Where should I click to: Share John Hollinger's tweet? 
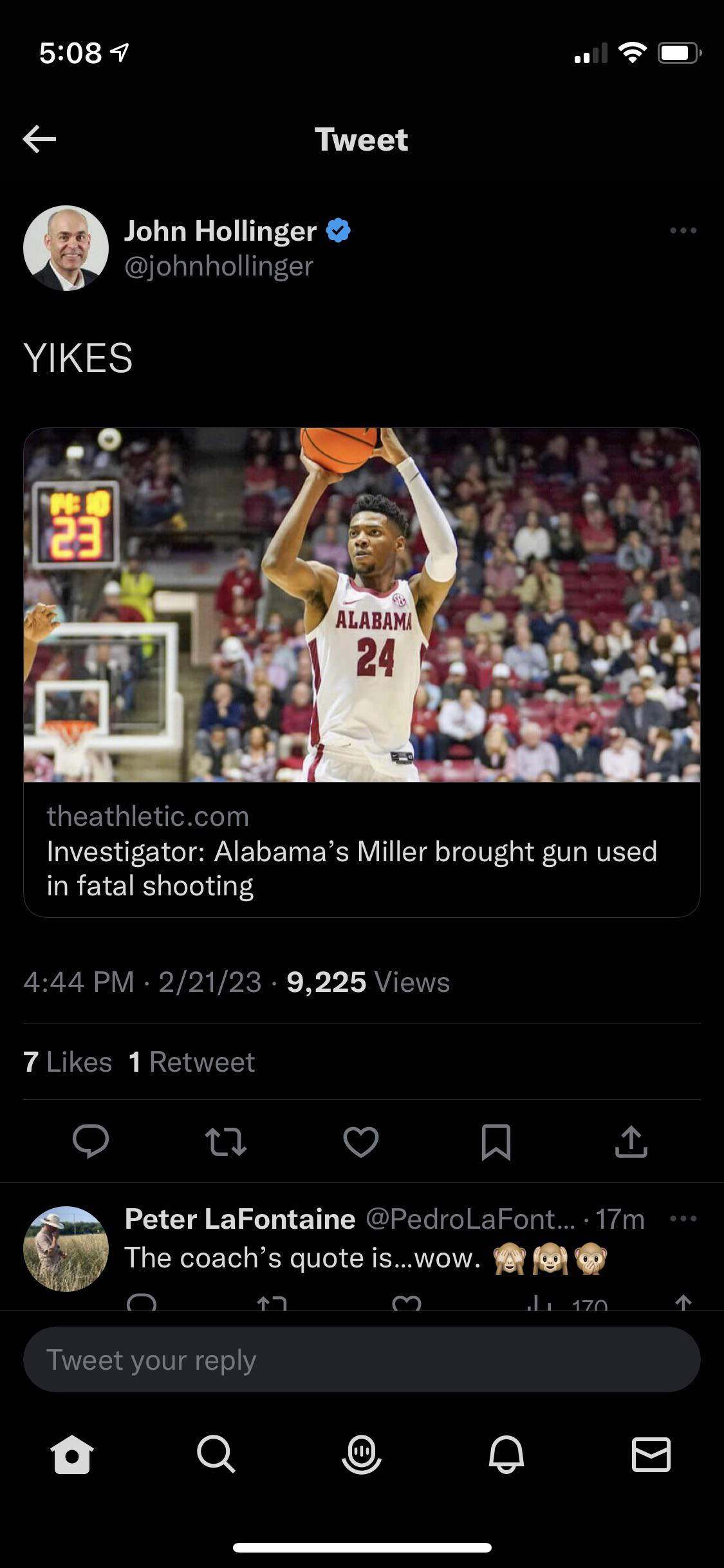coord(631,1142)
